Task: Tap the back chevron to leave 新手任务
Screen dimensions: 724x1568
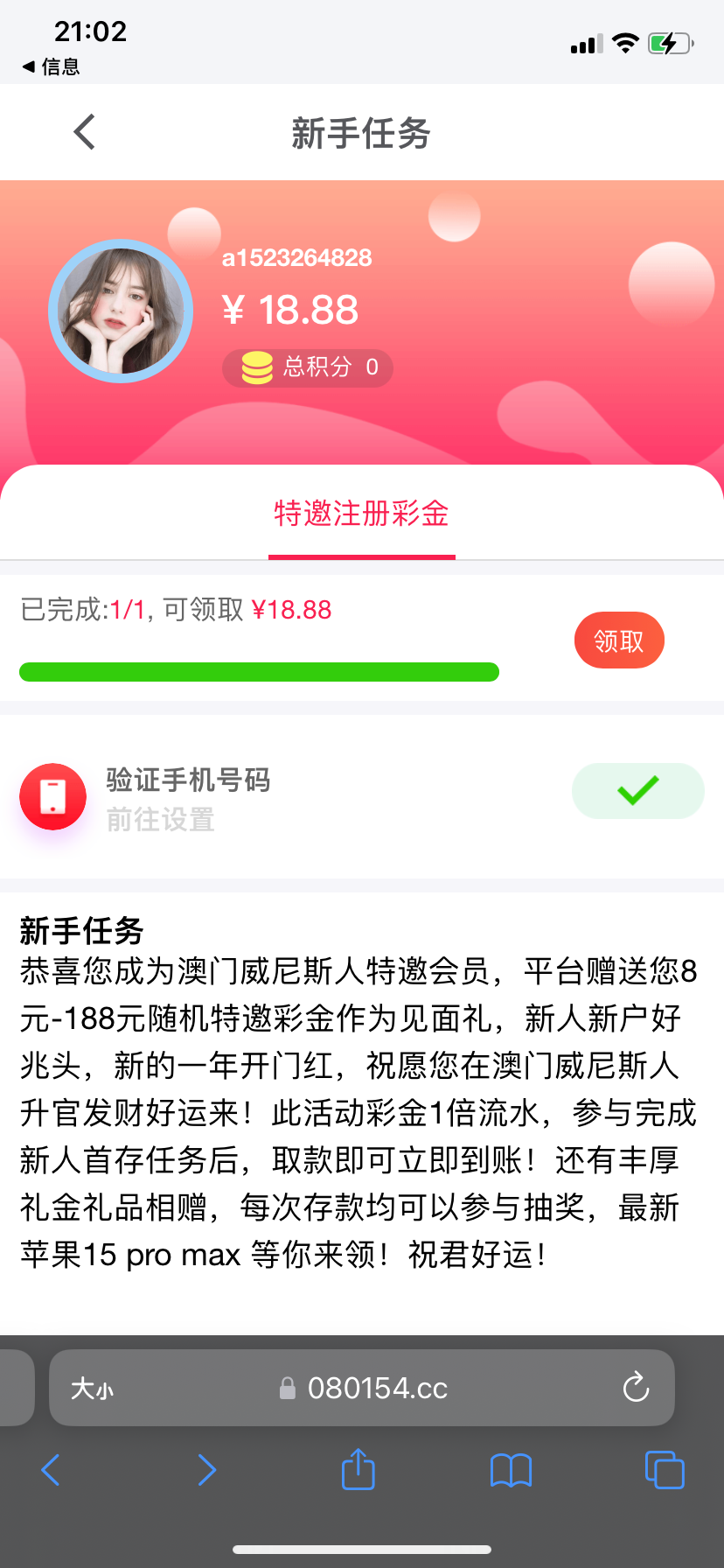Action: tap(83, 131)
